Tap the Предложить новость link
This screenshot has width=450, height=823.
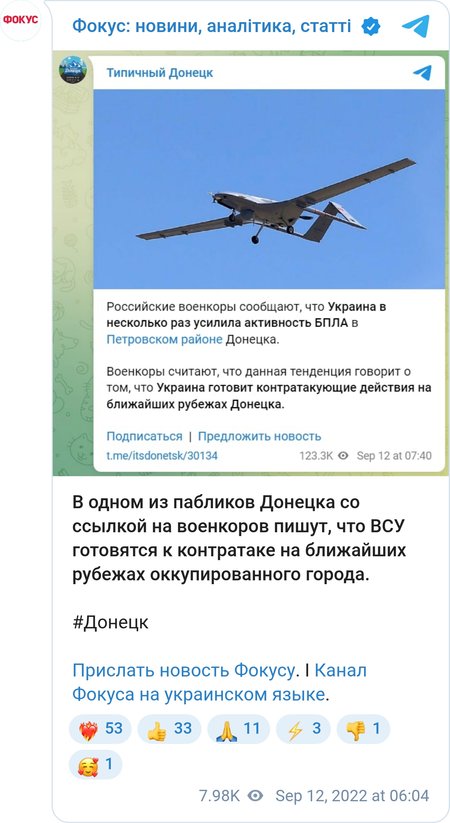coord(259,436)
